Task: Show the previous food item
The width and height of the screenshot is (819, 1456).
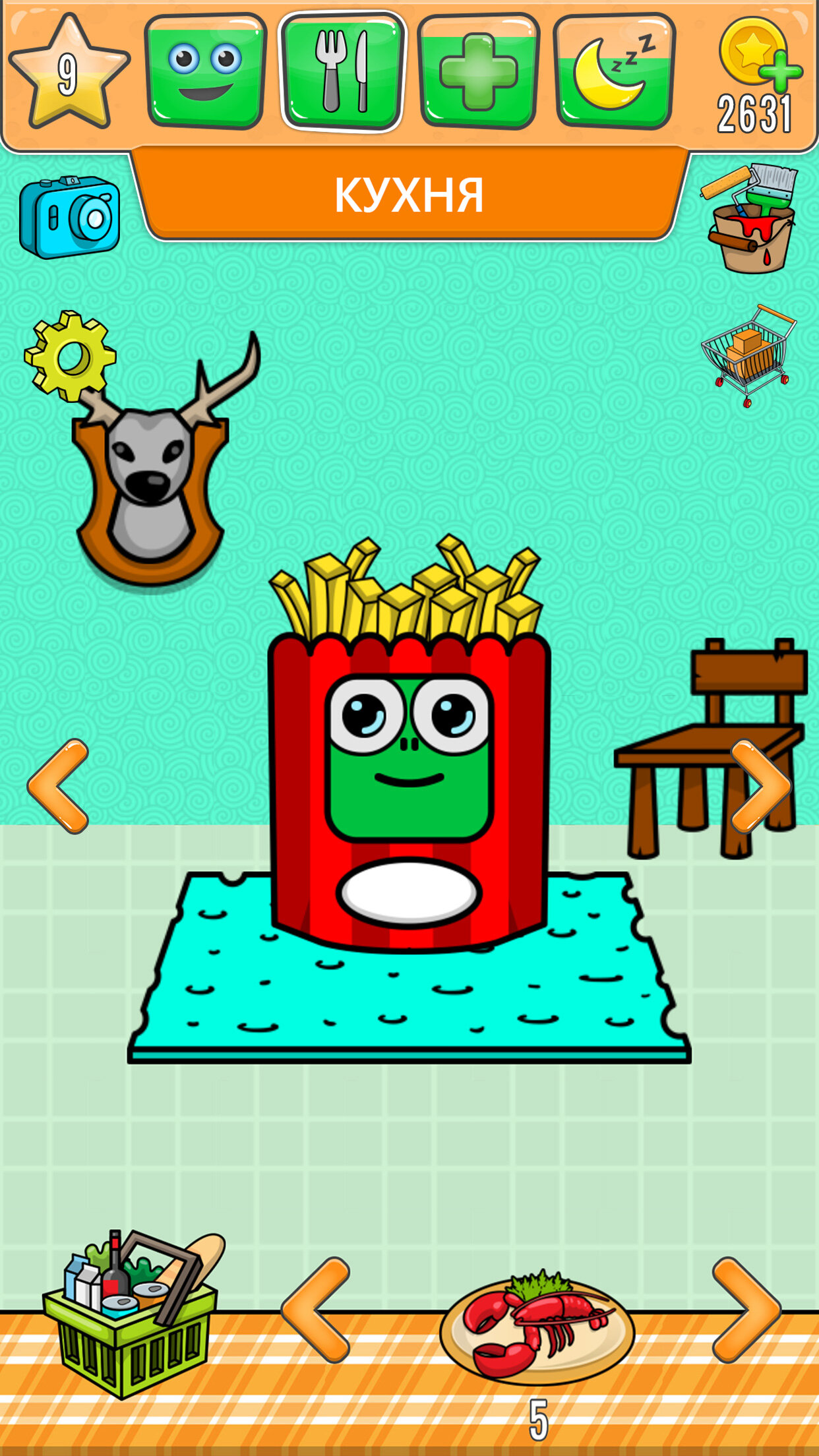Action: (x=317, y=1310)
